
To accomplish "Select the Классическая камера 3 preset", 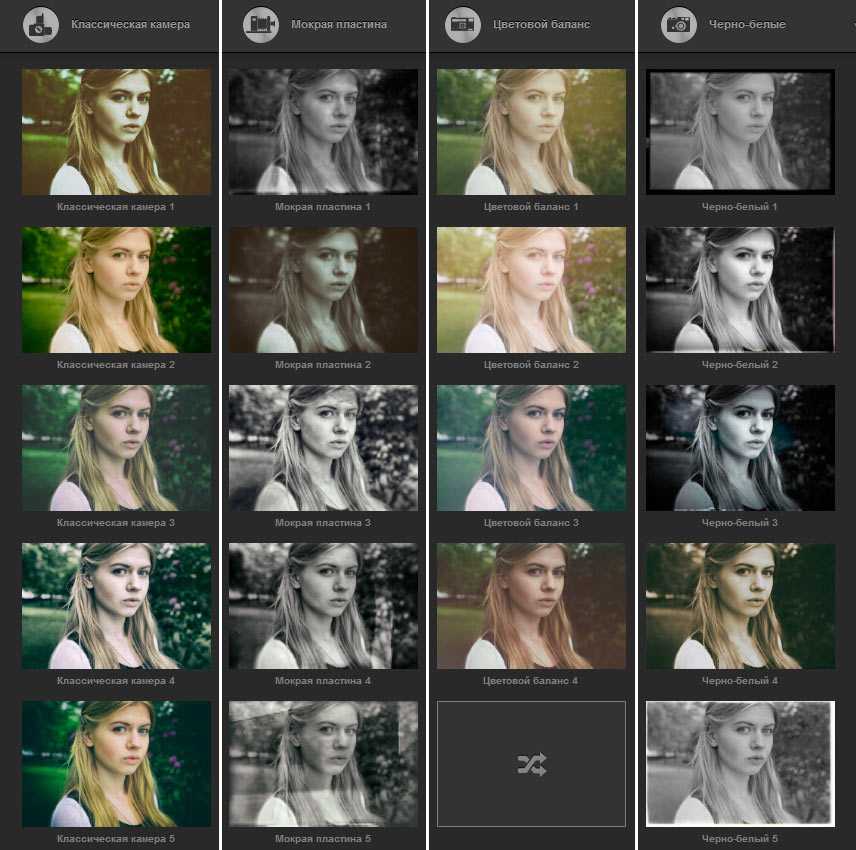I will pos(116,448).
